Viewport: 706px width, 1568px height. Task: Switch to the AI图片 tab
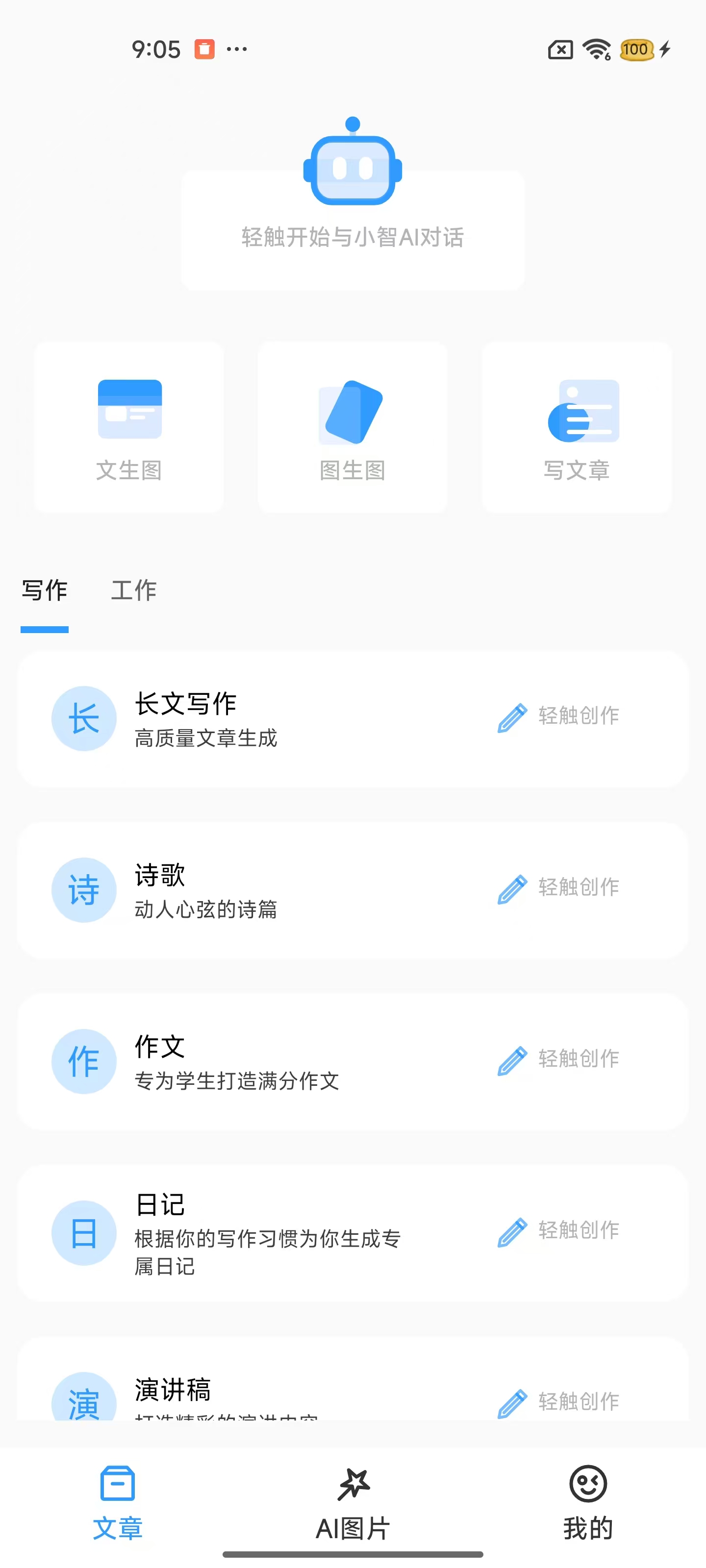tap(353, 1502)
